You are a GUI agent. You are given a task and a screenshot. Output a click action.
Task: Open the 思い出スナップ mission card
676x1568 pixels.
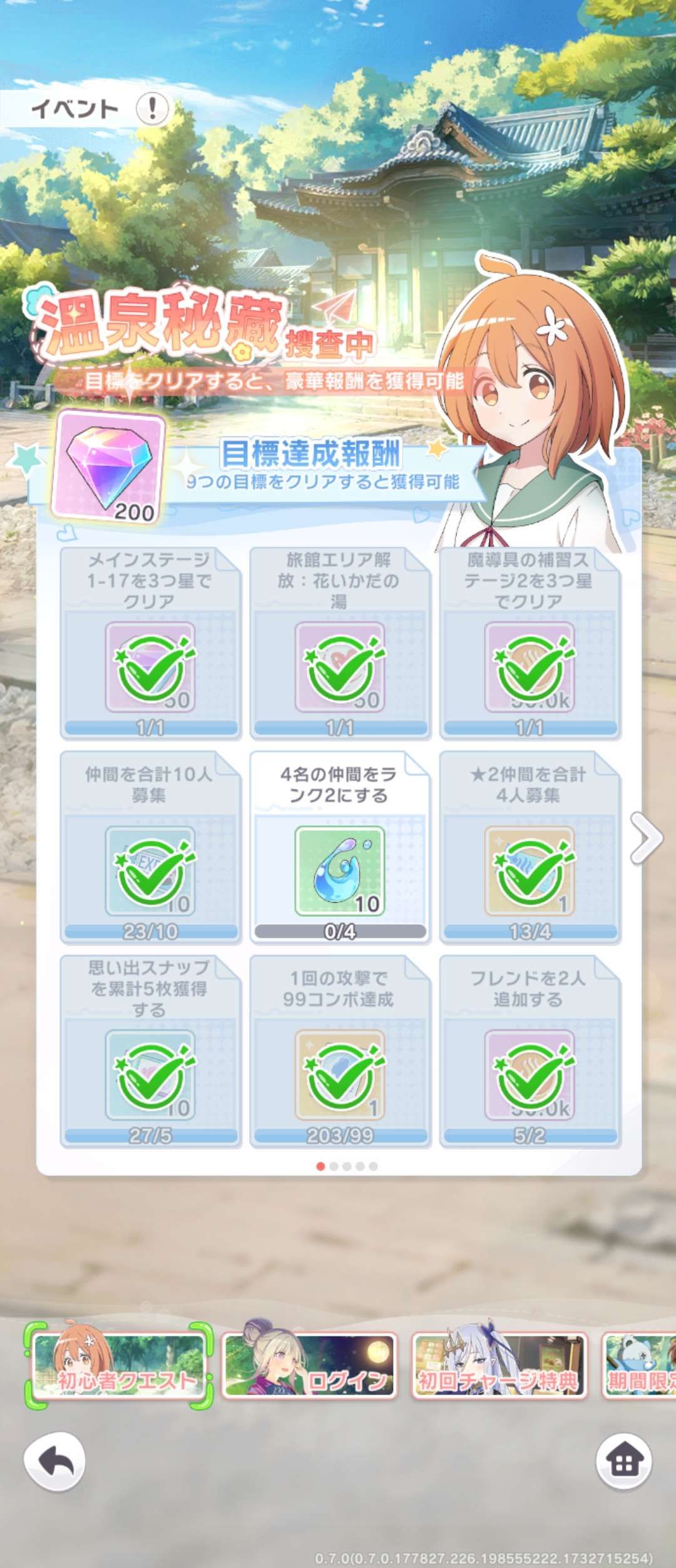point(150,1051)
